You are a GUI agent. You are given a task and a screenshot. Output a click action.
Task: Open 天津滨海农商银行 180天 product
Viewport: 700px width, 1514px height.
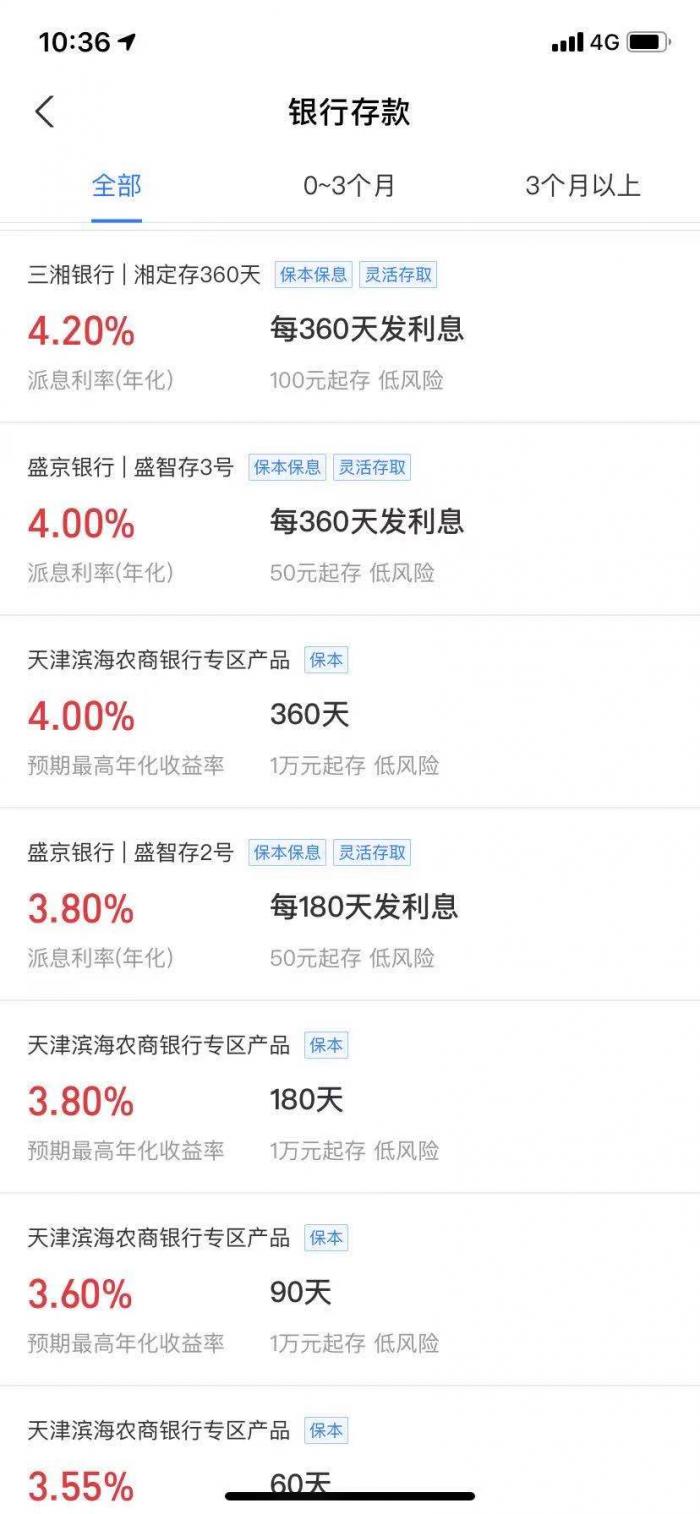tap(350, 1098)
